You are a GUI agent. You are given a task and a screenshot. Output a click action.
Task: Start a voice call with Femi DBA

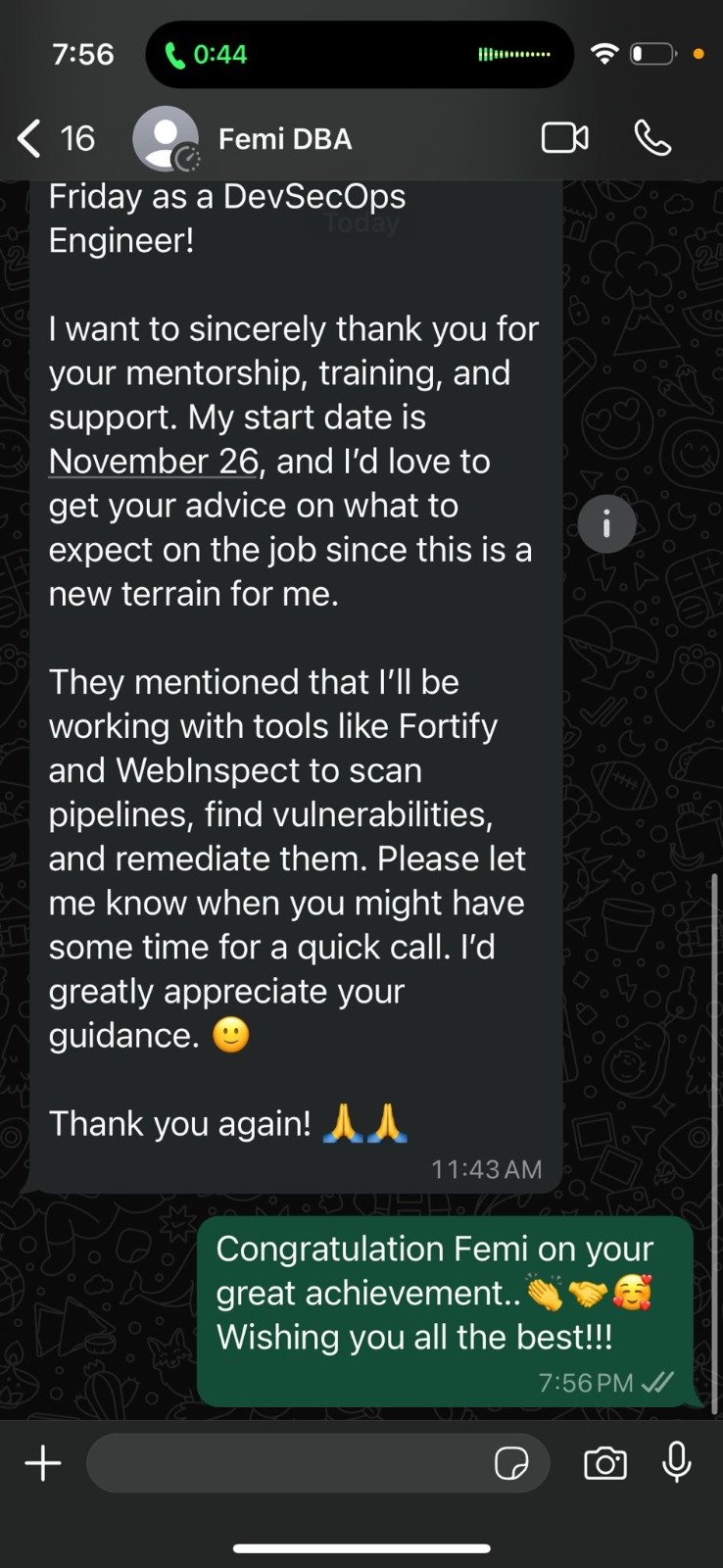[x=652, y=138]
